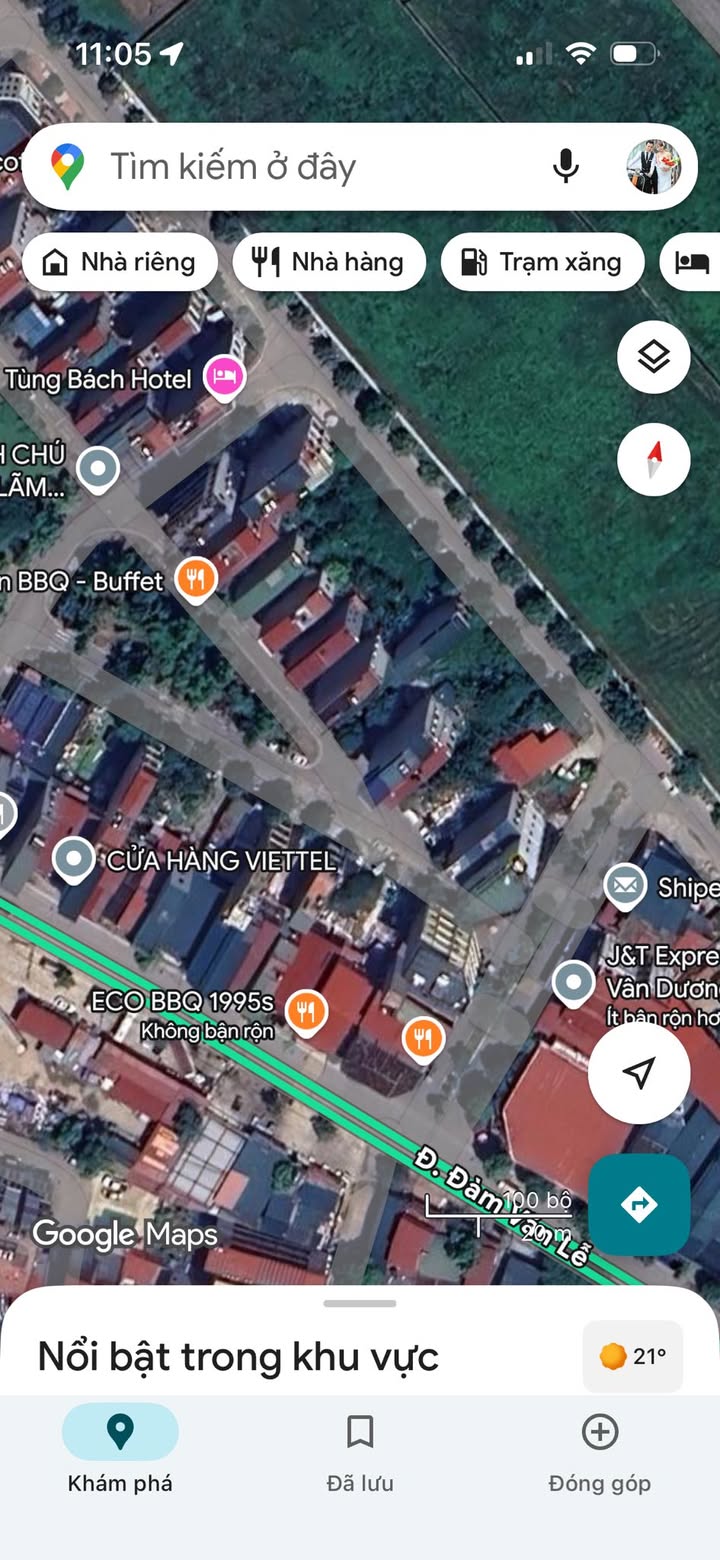Open the "Tìm kiếm ở đây" search box
720x1560 pixels.
point(300,167)
